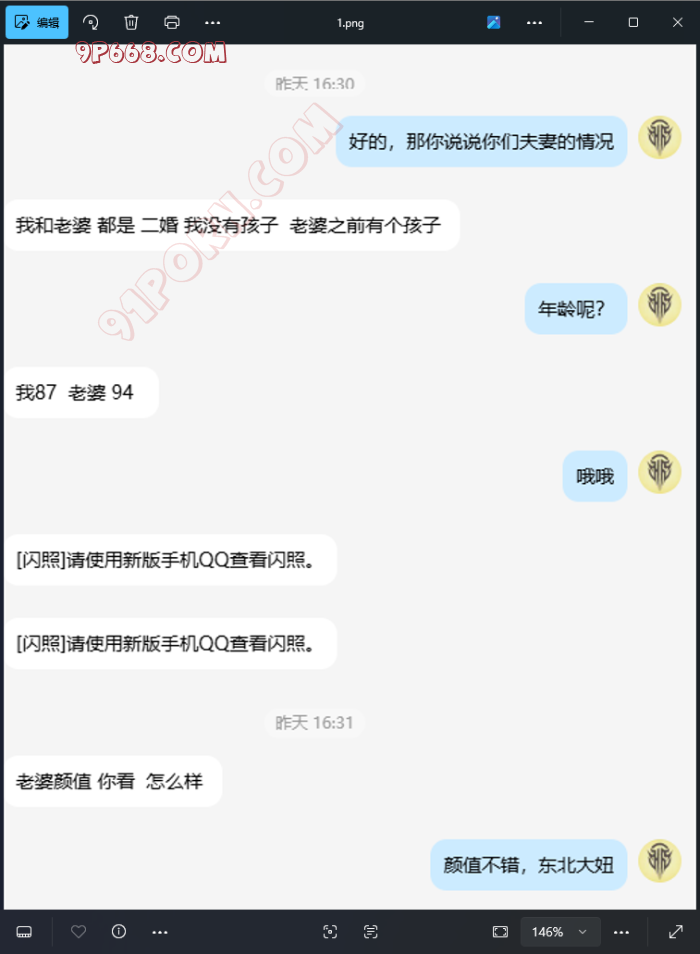
Task: Open the more options beside the zoom percentage
Action: coord(622,932)
